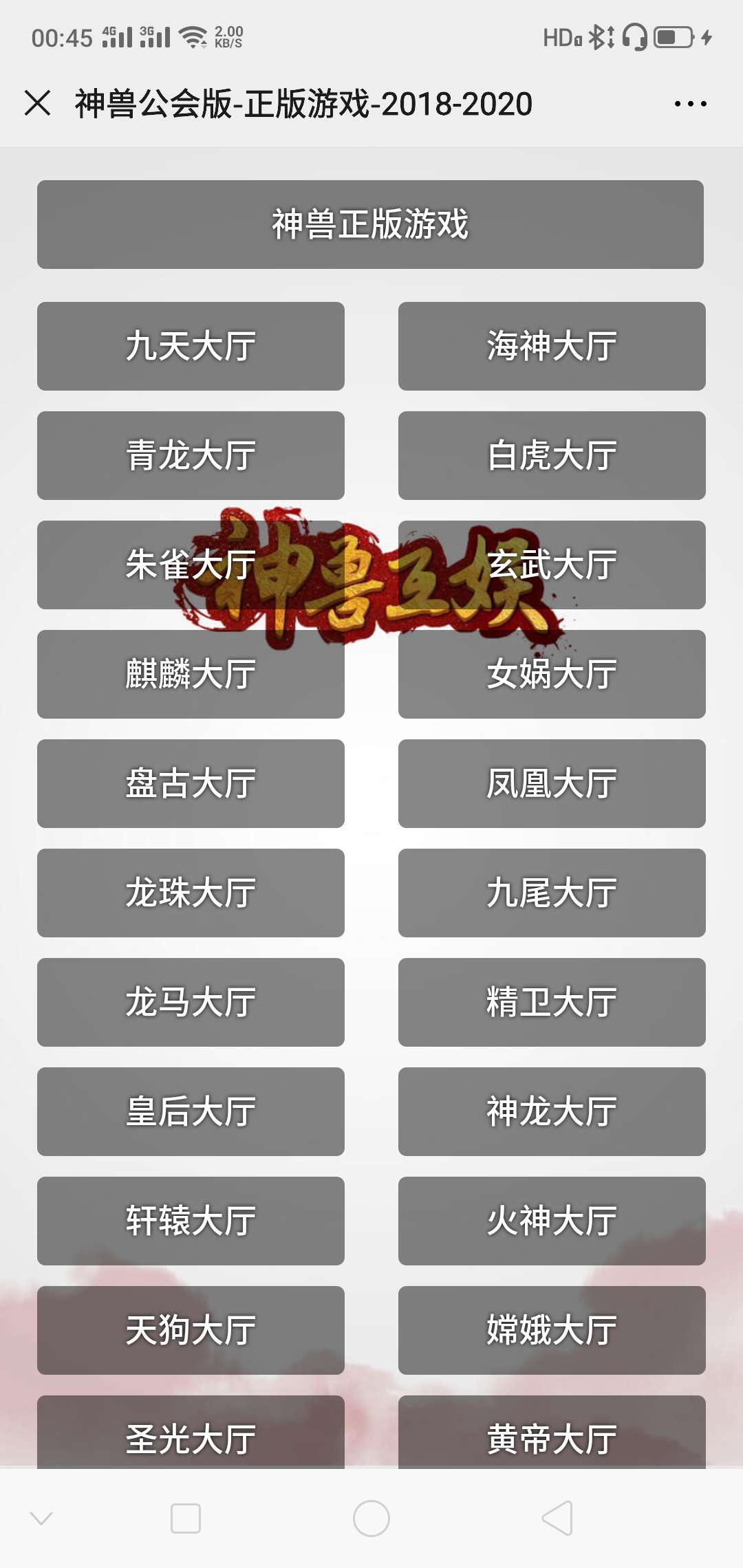Image resolution: width=743 pixels, height=1568 pixels.
Task: Return to the home screen
Action: point(371,1518)
